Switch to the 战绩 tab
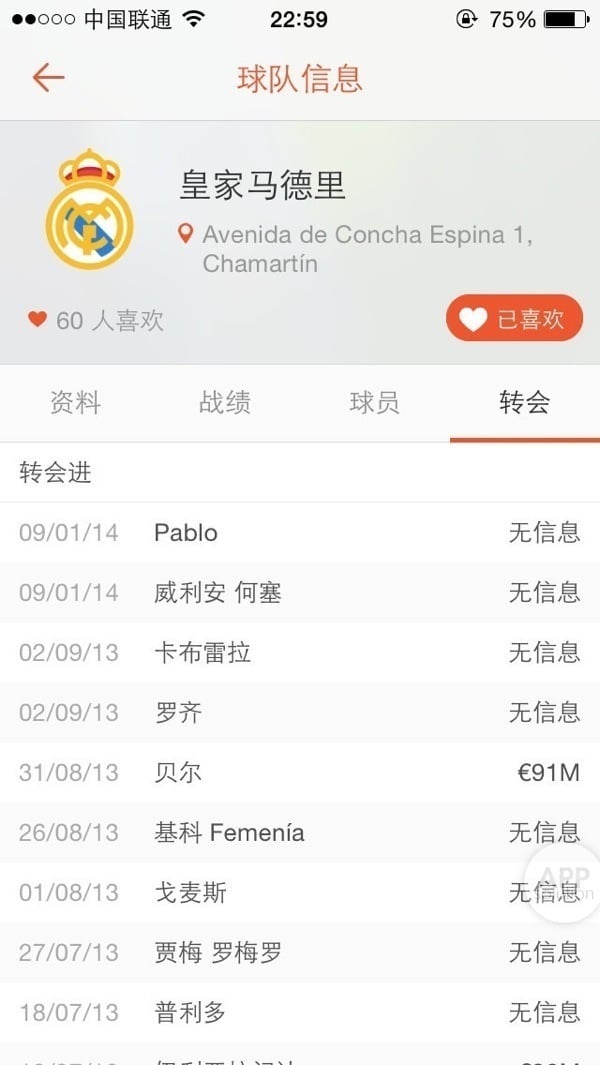 pyautogui.click(x=225, y=403)
